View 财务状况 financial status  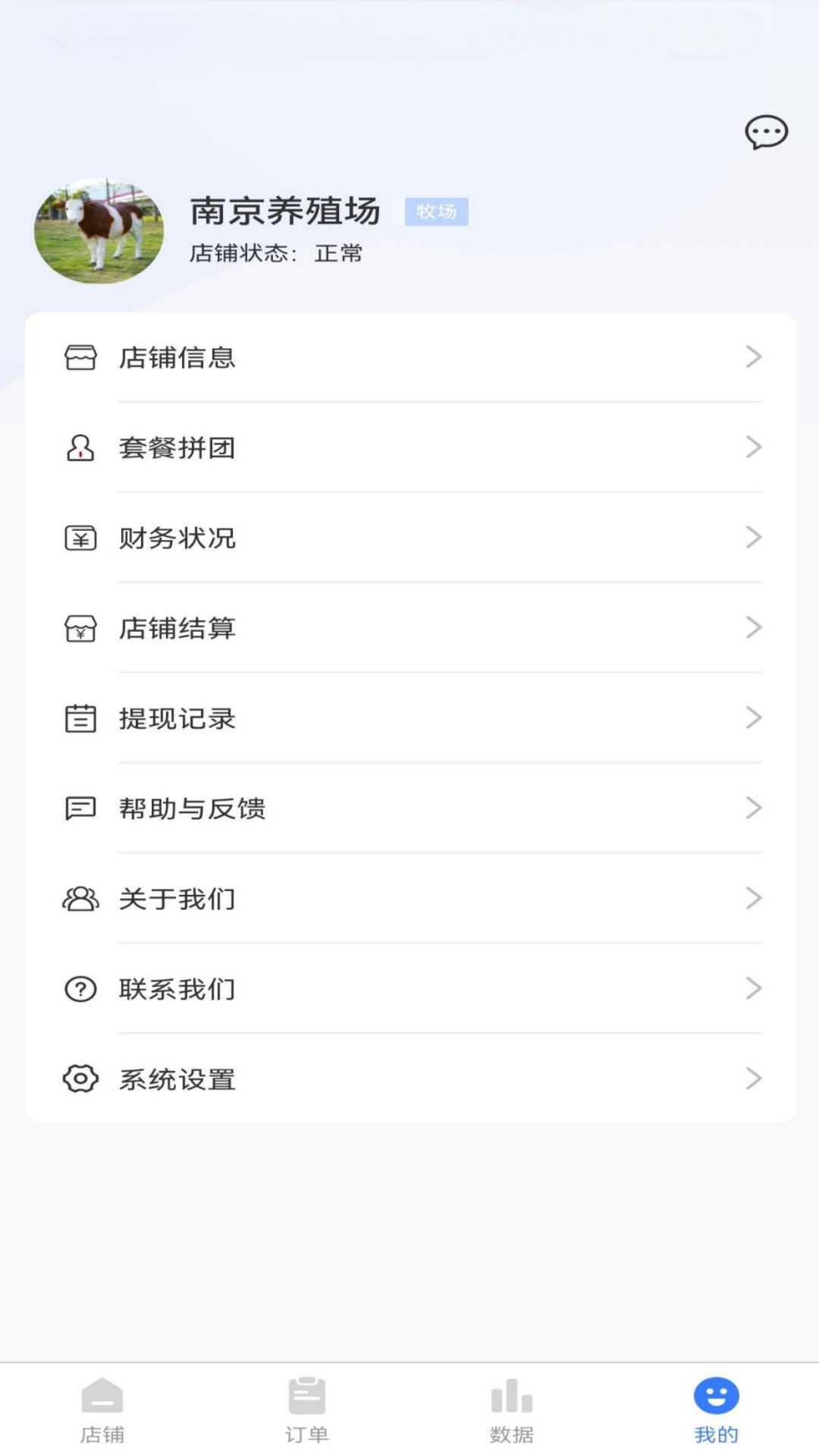point(409,538)
